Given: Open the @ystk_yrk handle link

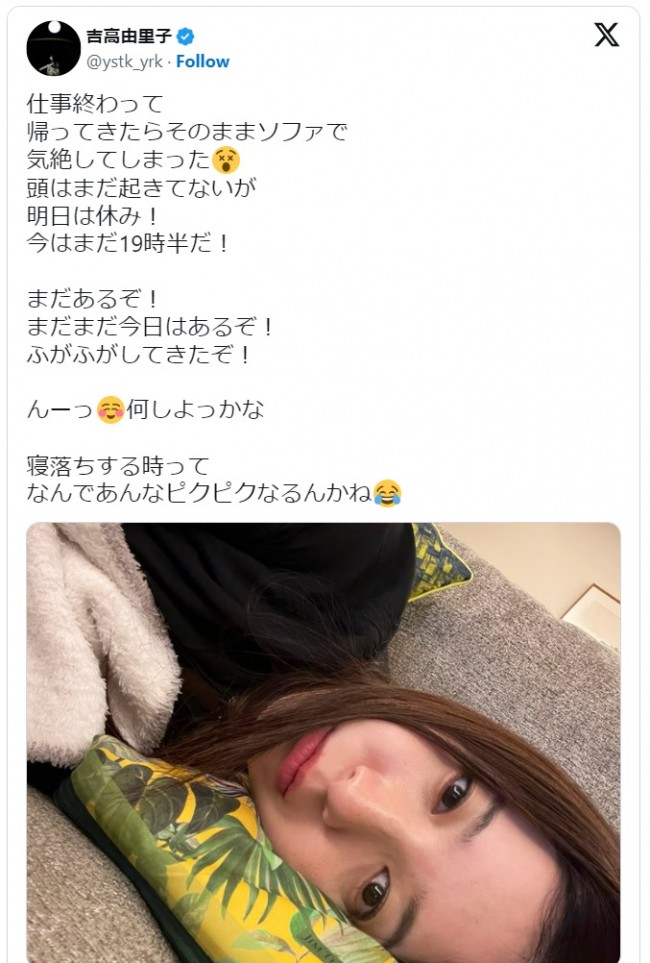Looking at the screenshot, I should [x=124, y=62].
